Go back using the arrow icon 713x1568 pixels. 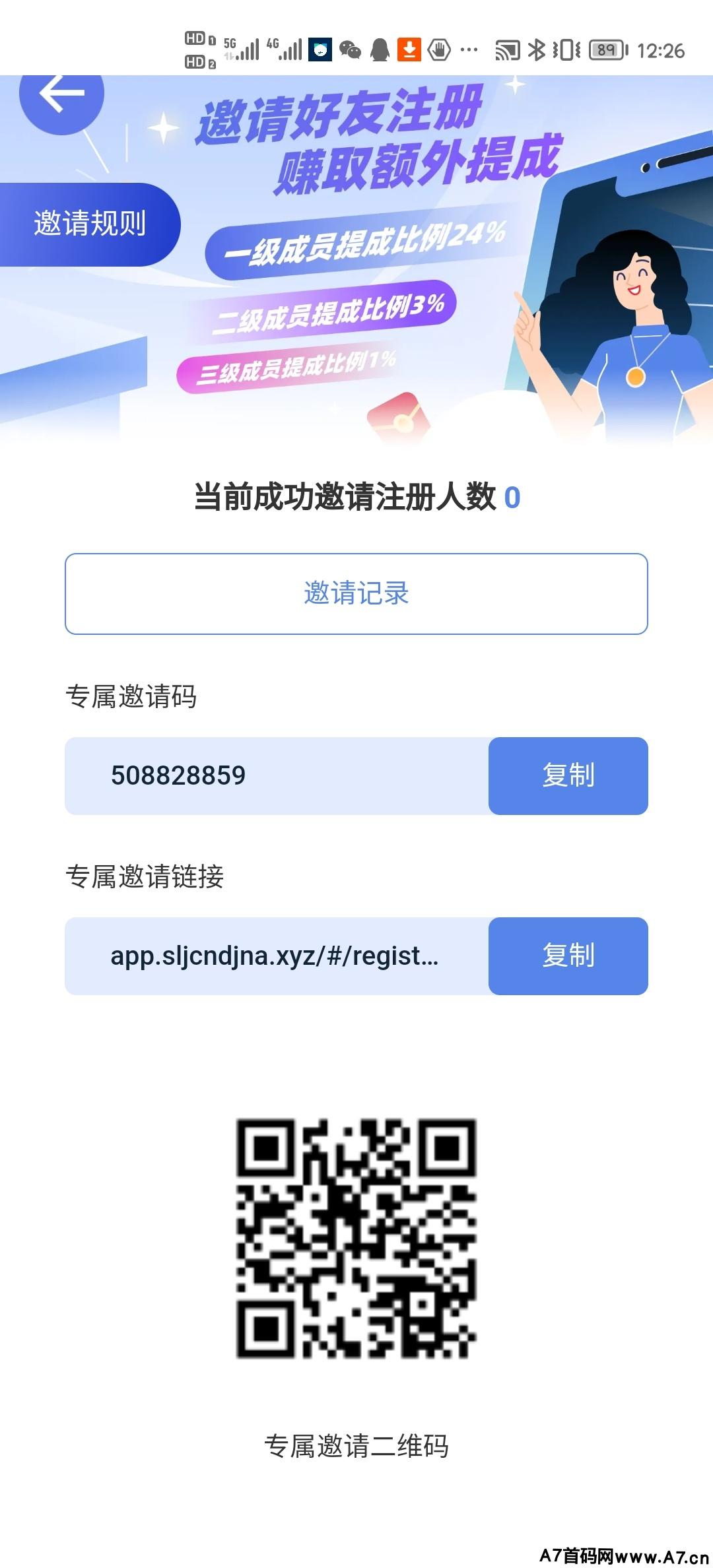61,94
